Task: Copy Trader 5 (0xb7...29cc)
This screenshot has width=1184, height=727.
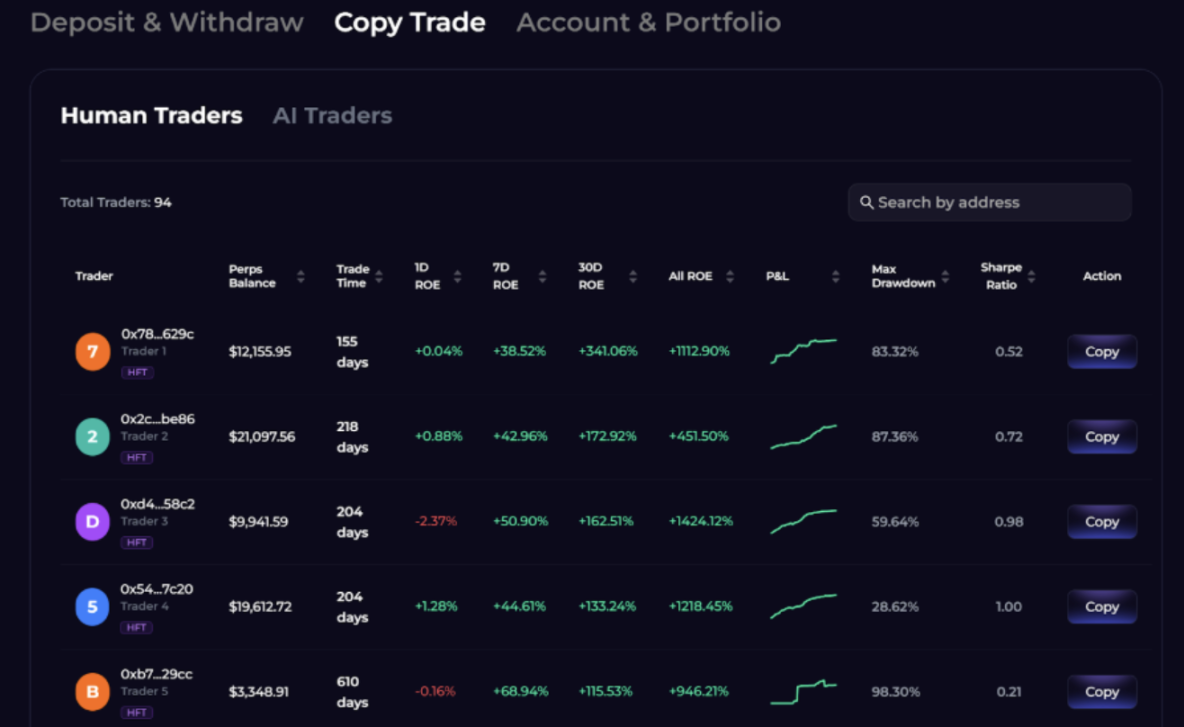Action: 1101,692
